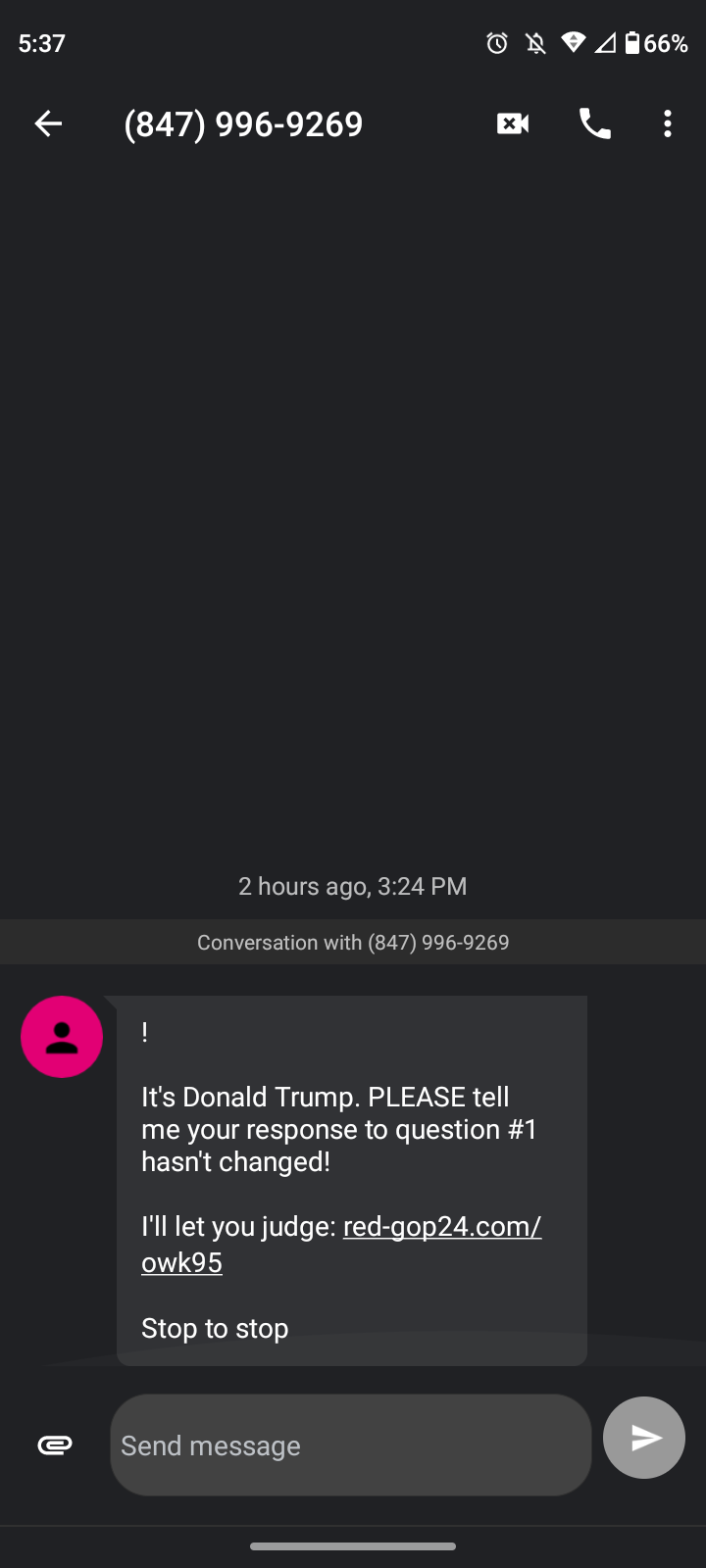Image resolution: width=706 pixels, height=1568 pixels.
Task: Call (847) 996-9269 with phone icon
Action: (595, 123)
